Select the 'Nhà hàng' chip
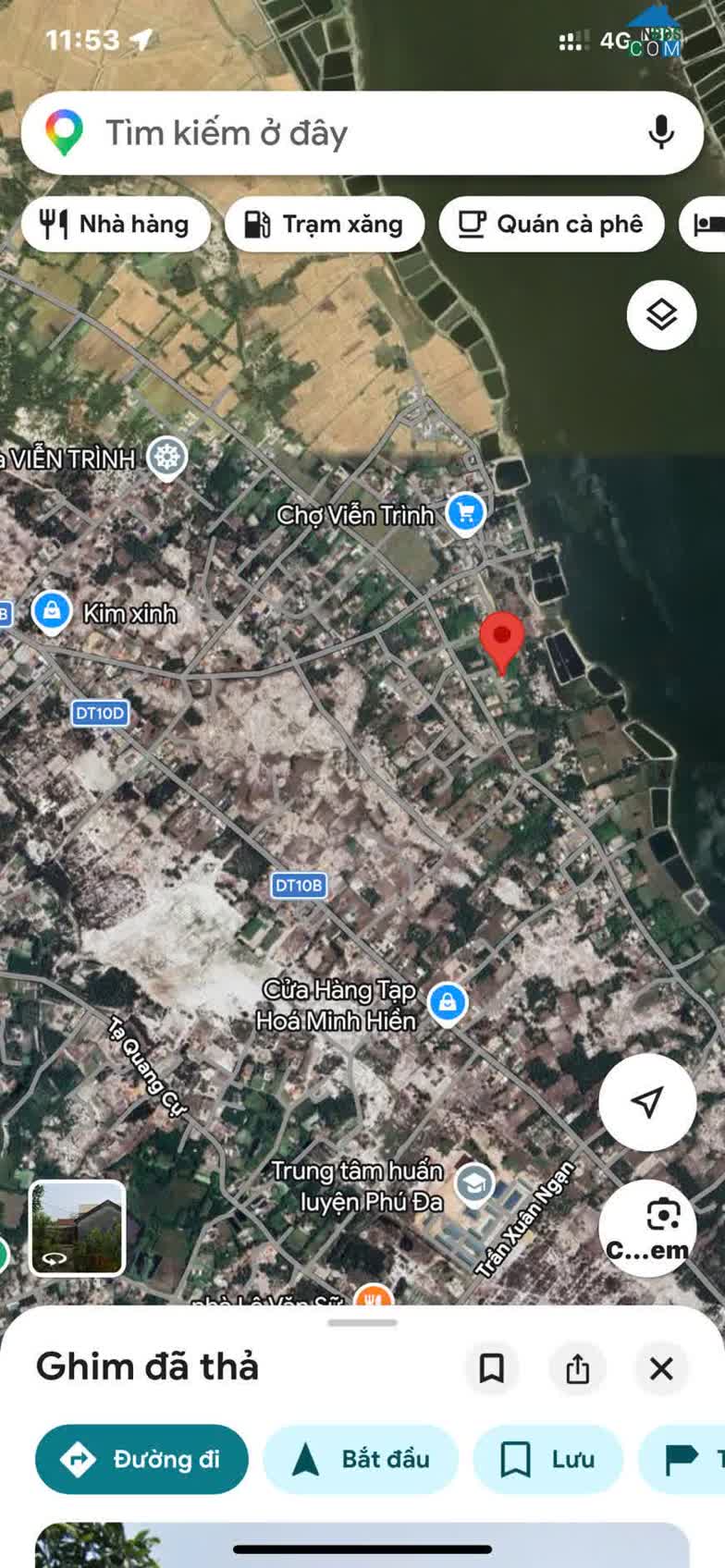Image resolution: width=725 pixels, height=1568 pixels. pos(116,224)
